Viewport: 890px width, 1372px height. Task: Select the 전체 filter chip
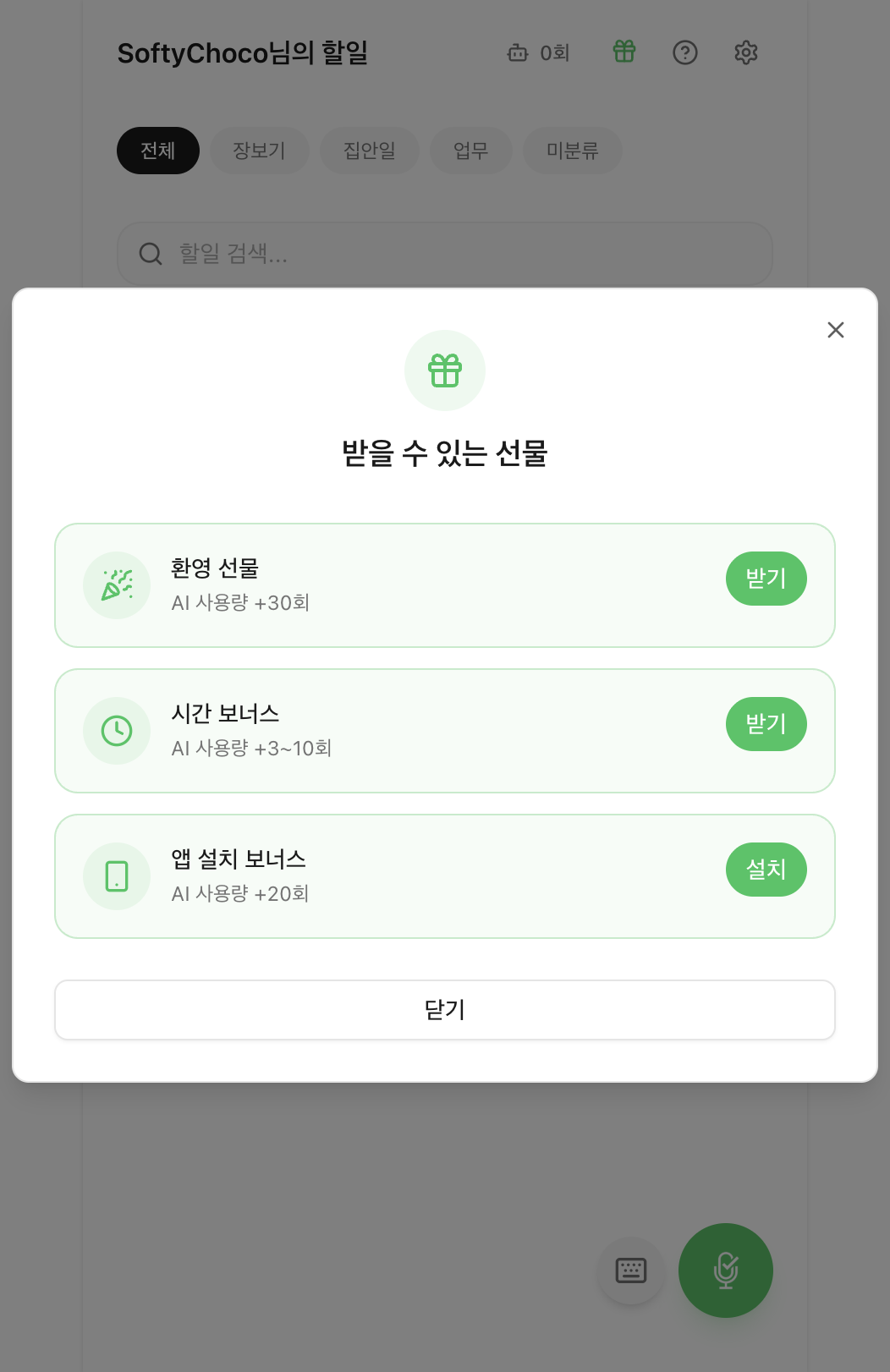point(157,150)
